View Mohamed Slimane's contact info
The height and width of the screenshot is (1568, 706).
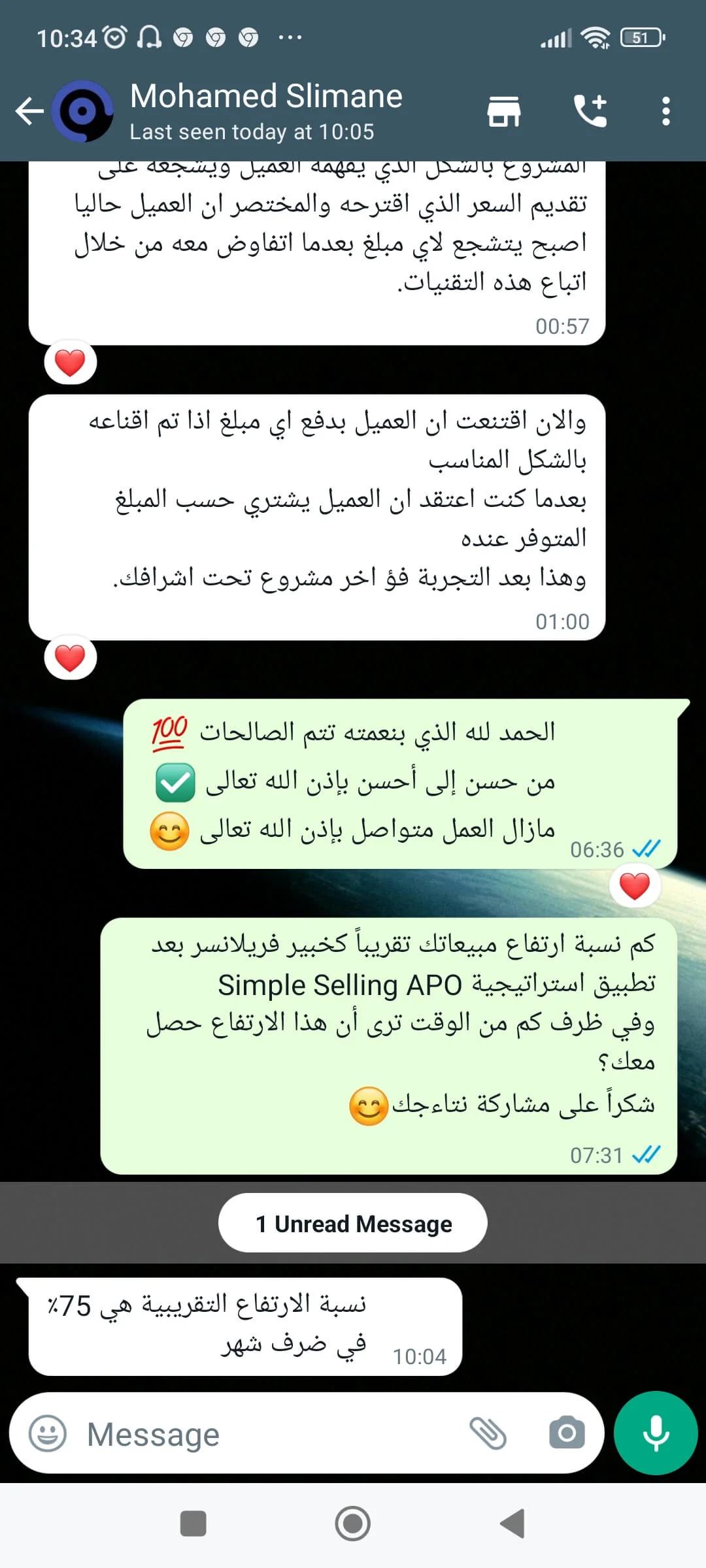[x=265, y=111]
